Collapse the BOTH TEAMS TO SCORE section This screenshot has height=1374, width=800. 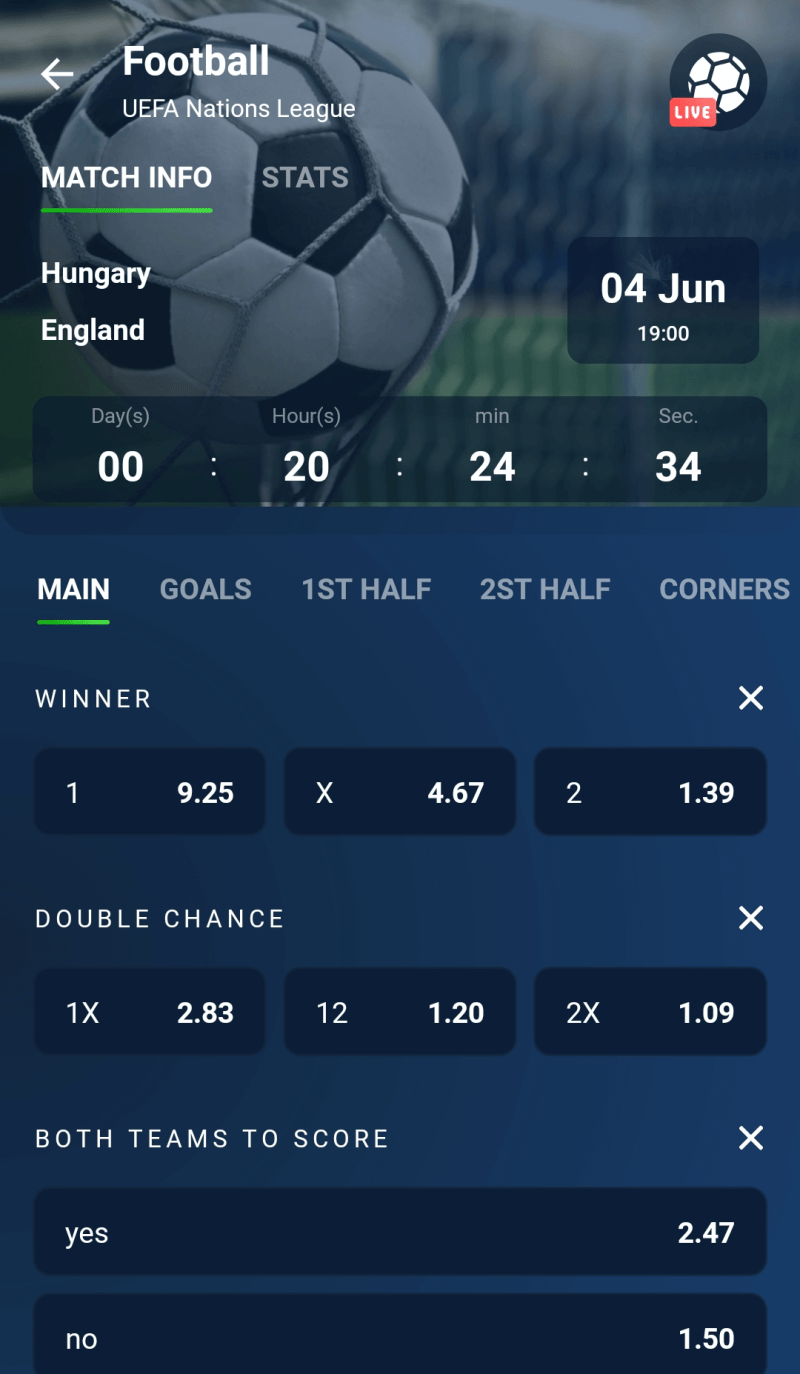coord(750,1138)
